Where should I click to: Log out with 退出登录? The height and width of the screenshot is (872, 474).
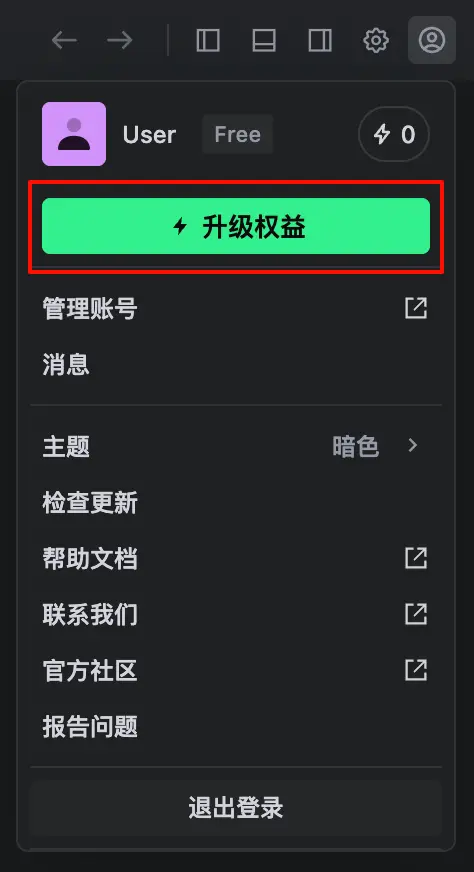[236, 808]
